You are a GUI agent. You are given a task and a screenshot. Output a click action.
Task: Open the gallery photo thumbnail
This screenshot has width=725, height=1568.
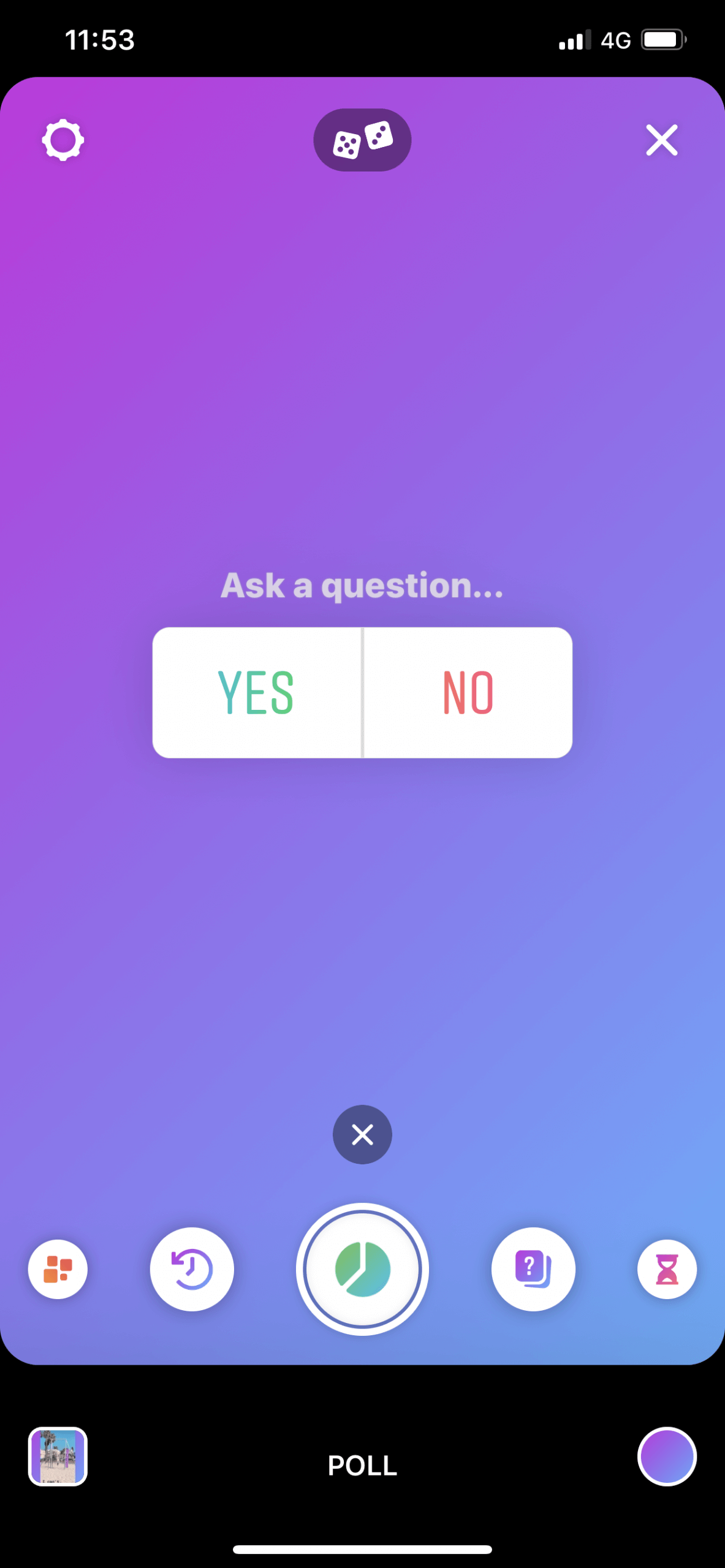(58, 1457)
